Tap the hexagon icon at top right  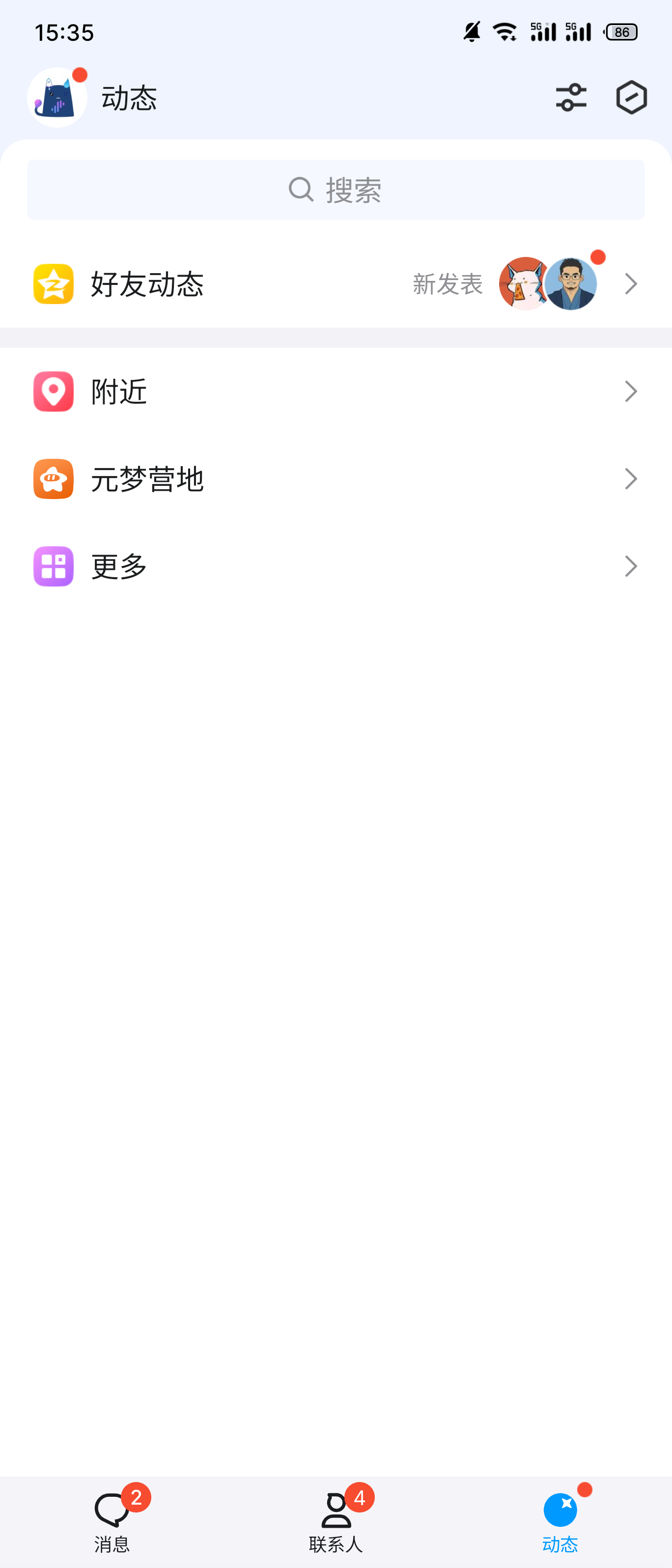coord(631,97)
